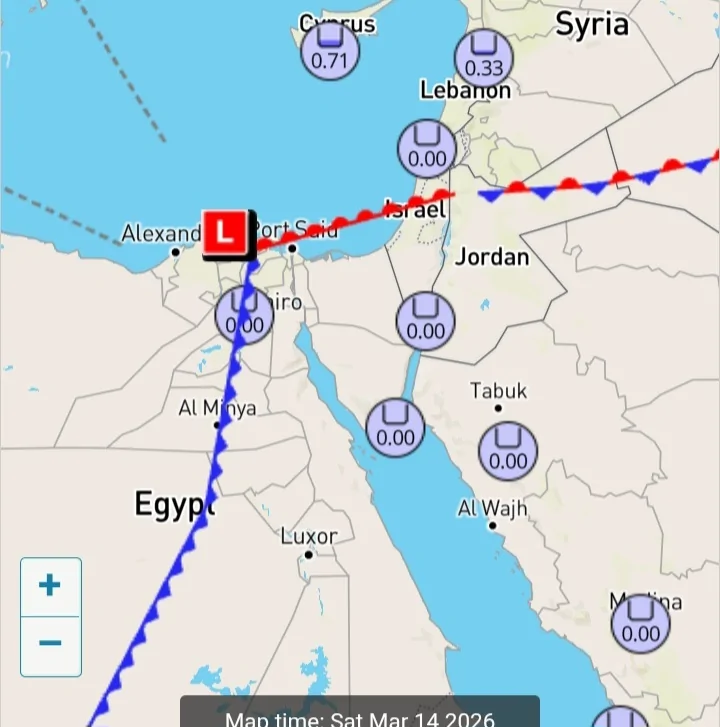Zoom in on the map
Image resolution: width=720 pixels, height=727 pixels.
[x=50, y=586]
